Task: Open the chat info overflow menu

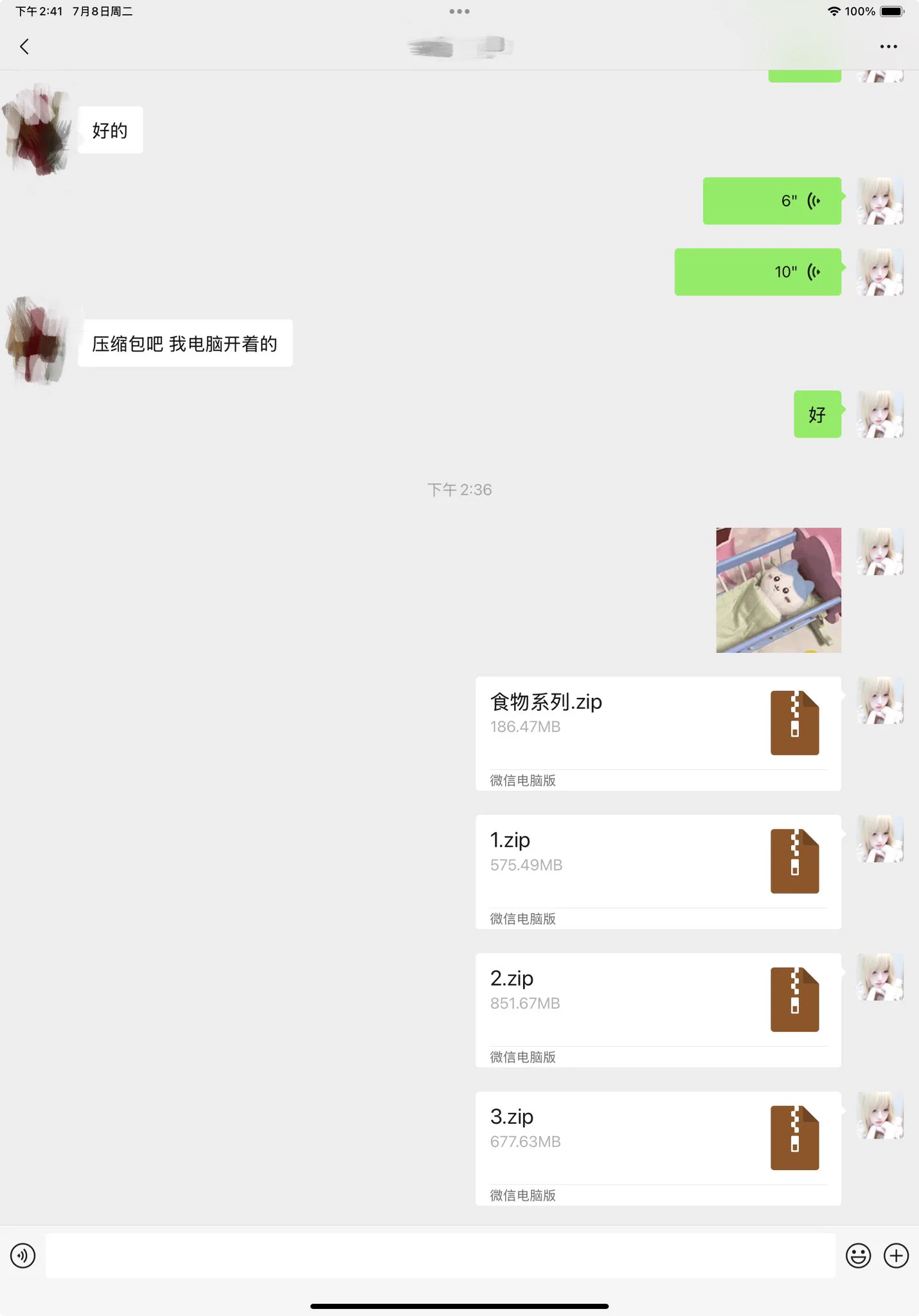Action: [888, 46]
